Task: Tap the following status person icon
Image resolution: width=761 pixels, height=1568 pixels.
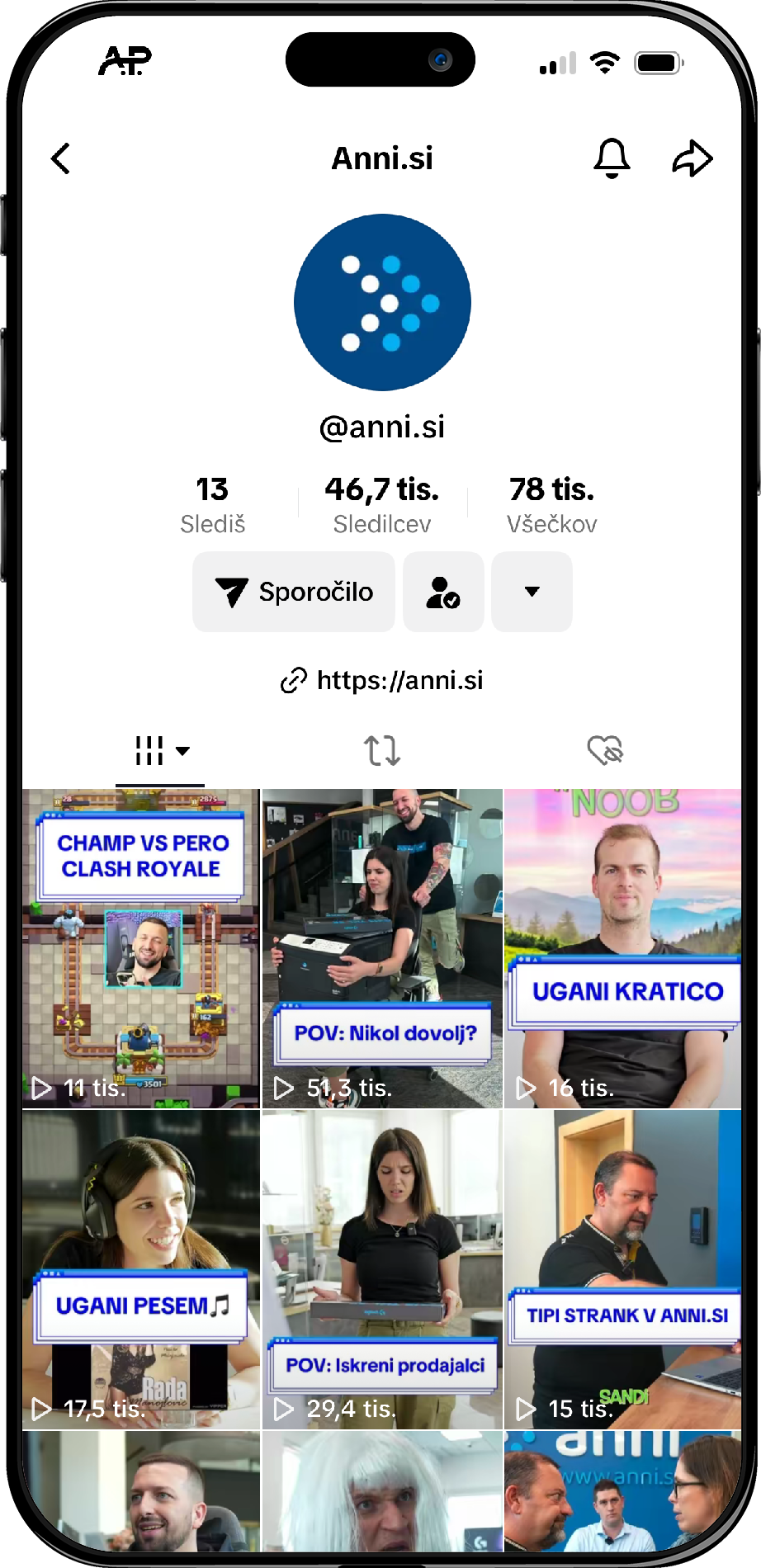Action: click(443, 592)
